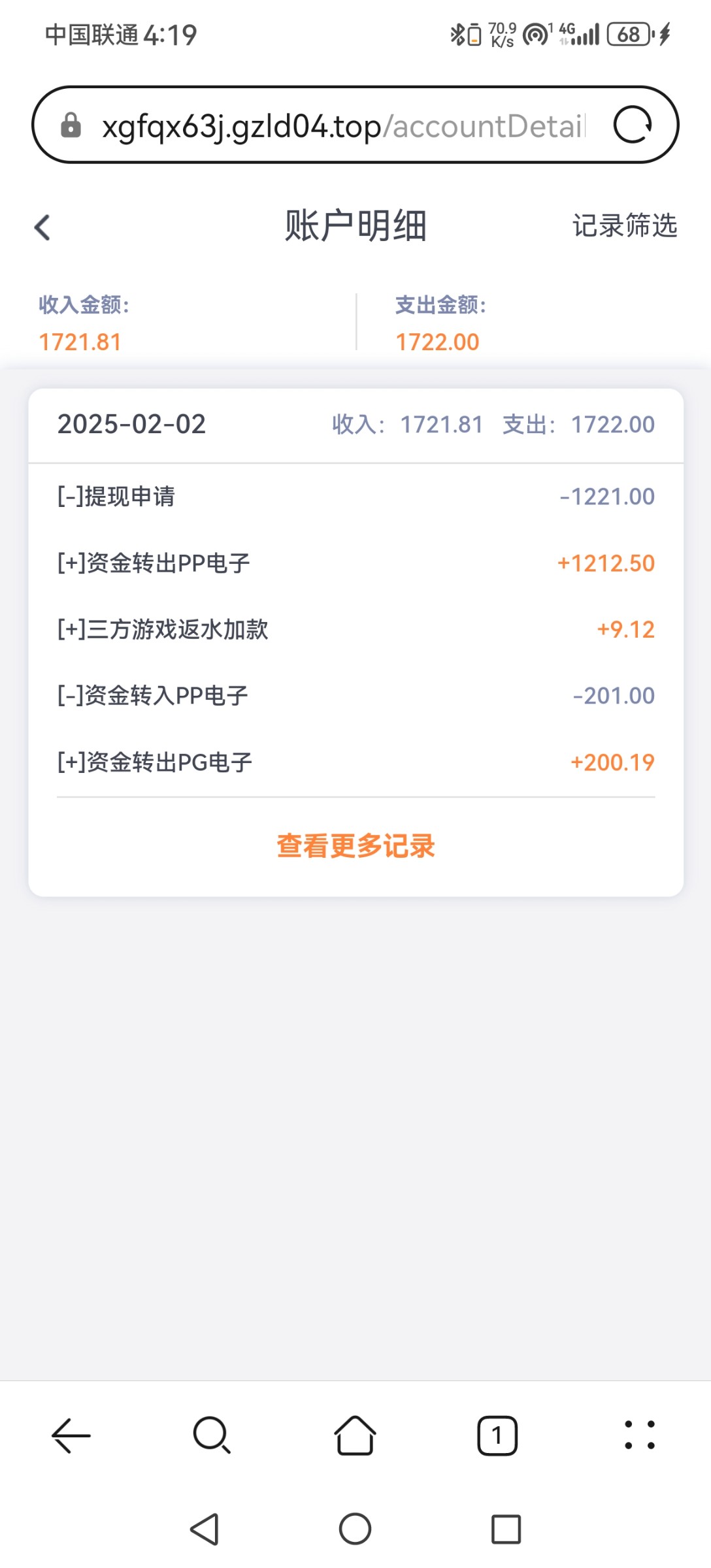Tap the URL address bar
711x1568 pixels.
tap(344, 125)
